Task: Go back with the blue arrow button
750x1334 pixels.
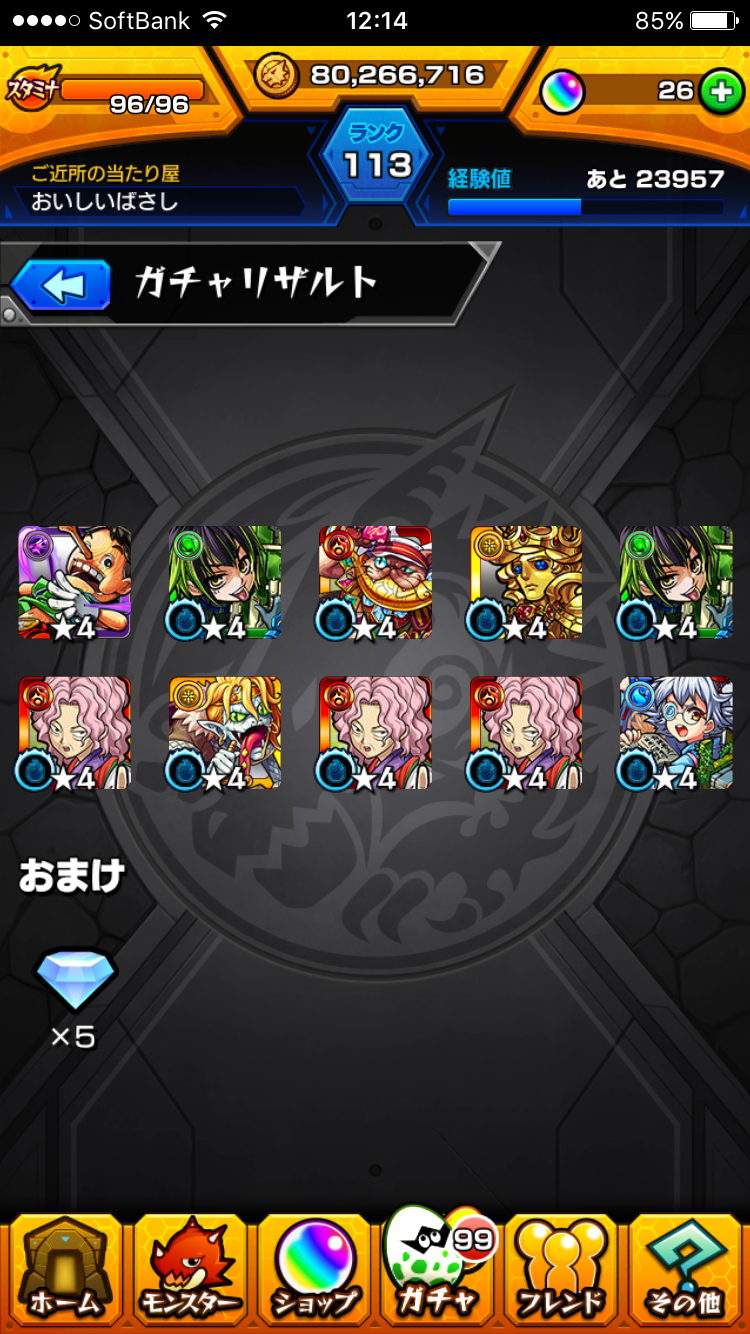Action: click(61, 286)
